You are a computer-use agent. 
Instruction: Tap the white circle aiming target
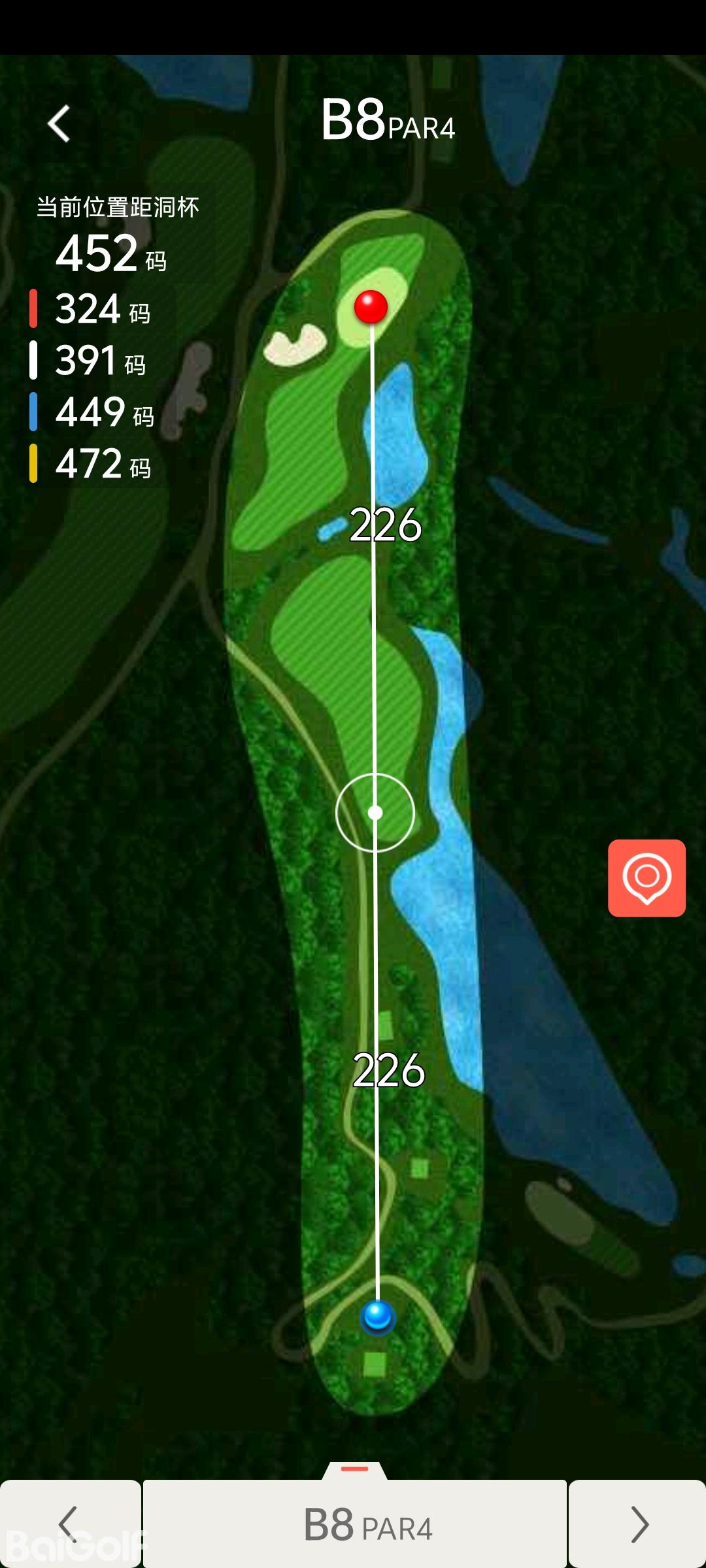375,813
